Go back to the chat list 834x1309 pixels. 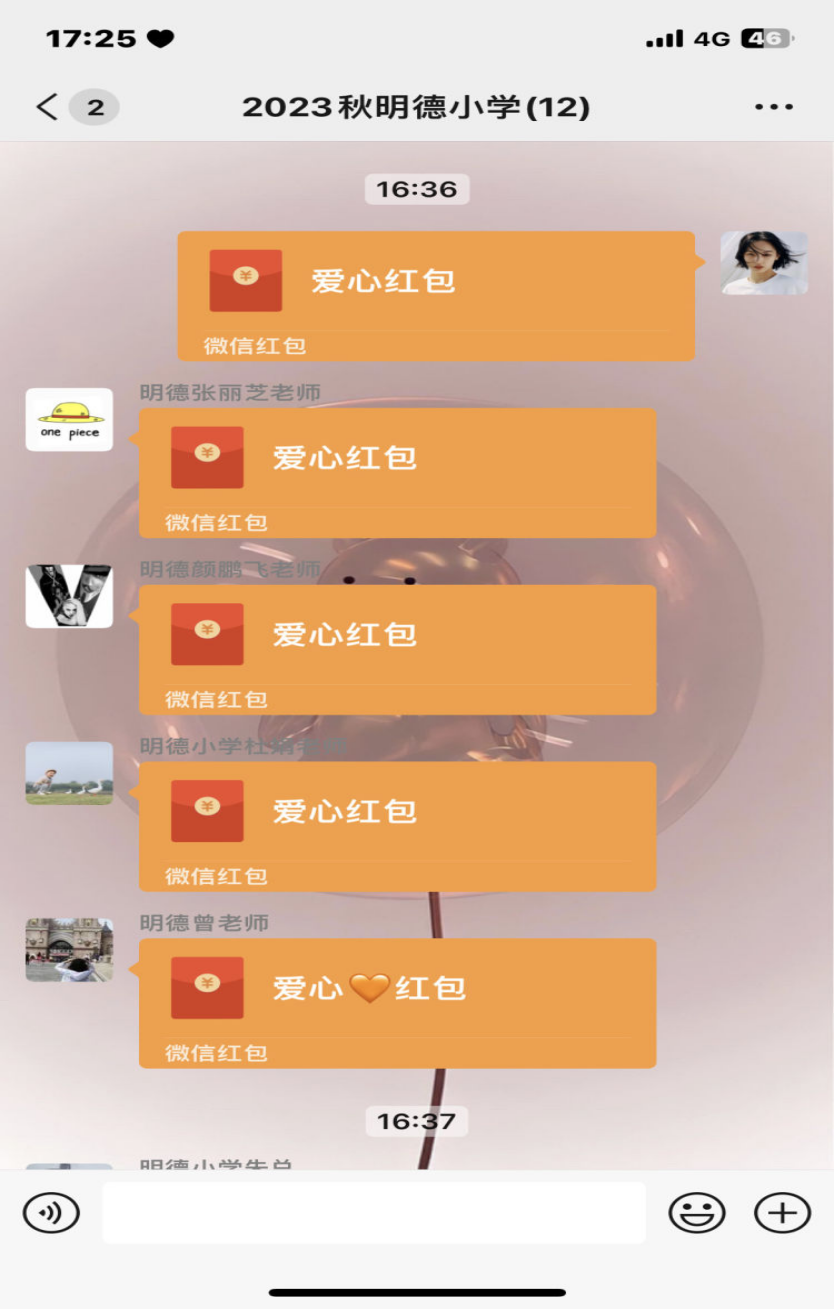47,107
